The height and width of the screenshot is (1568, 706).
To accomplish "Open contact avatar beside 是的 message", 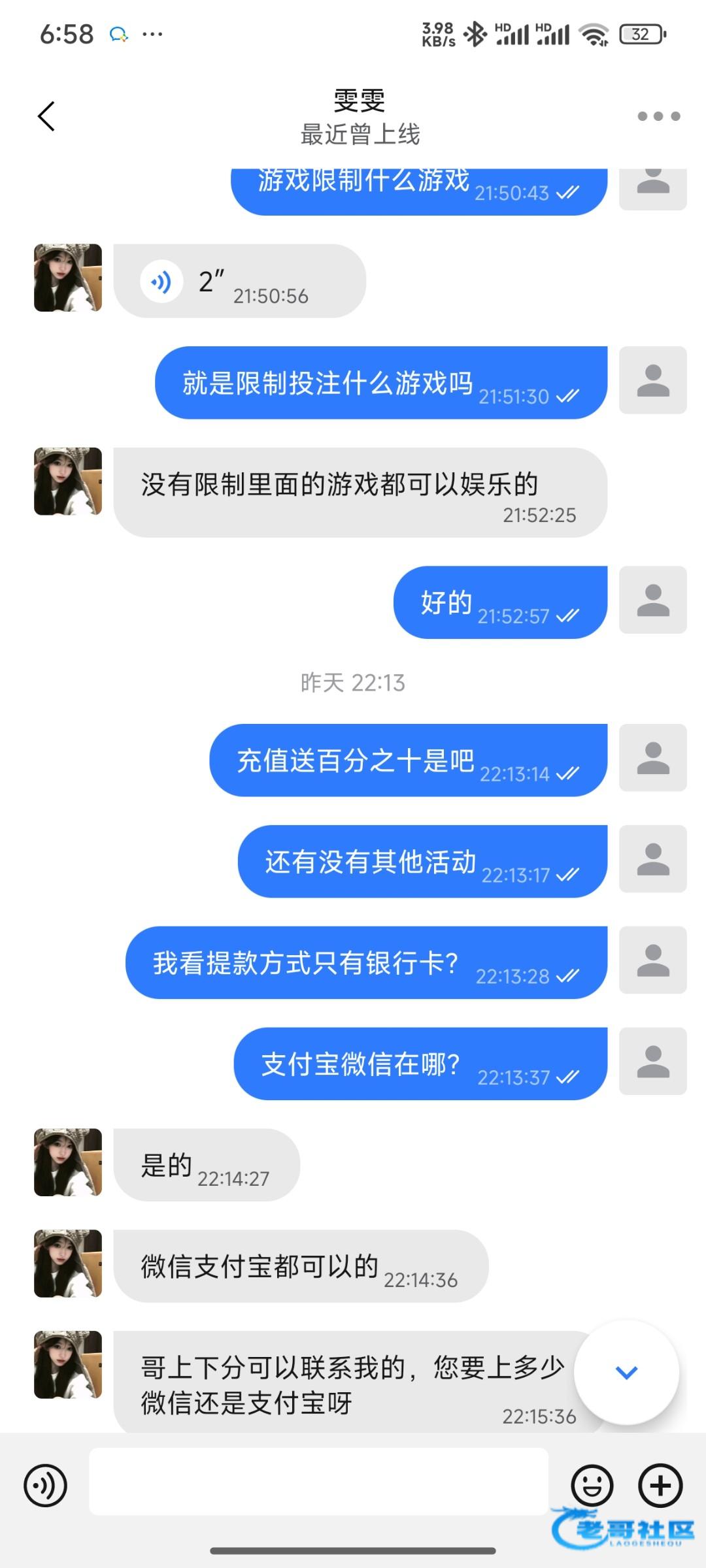I will [x=68, y=1162].
